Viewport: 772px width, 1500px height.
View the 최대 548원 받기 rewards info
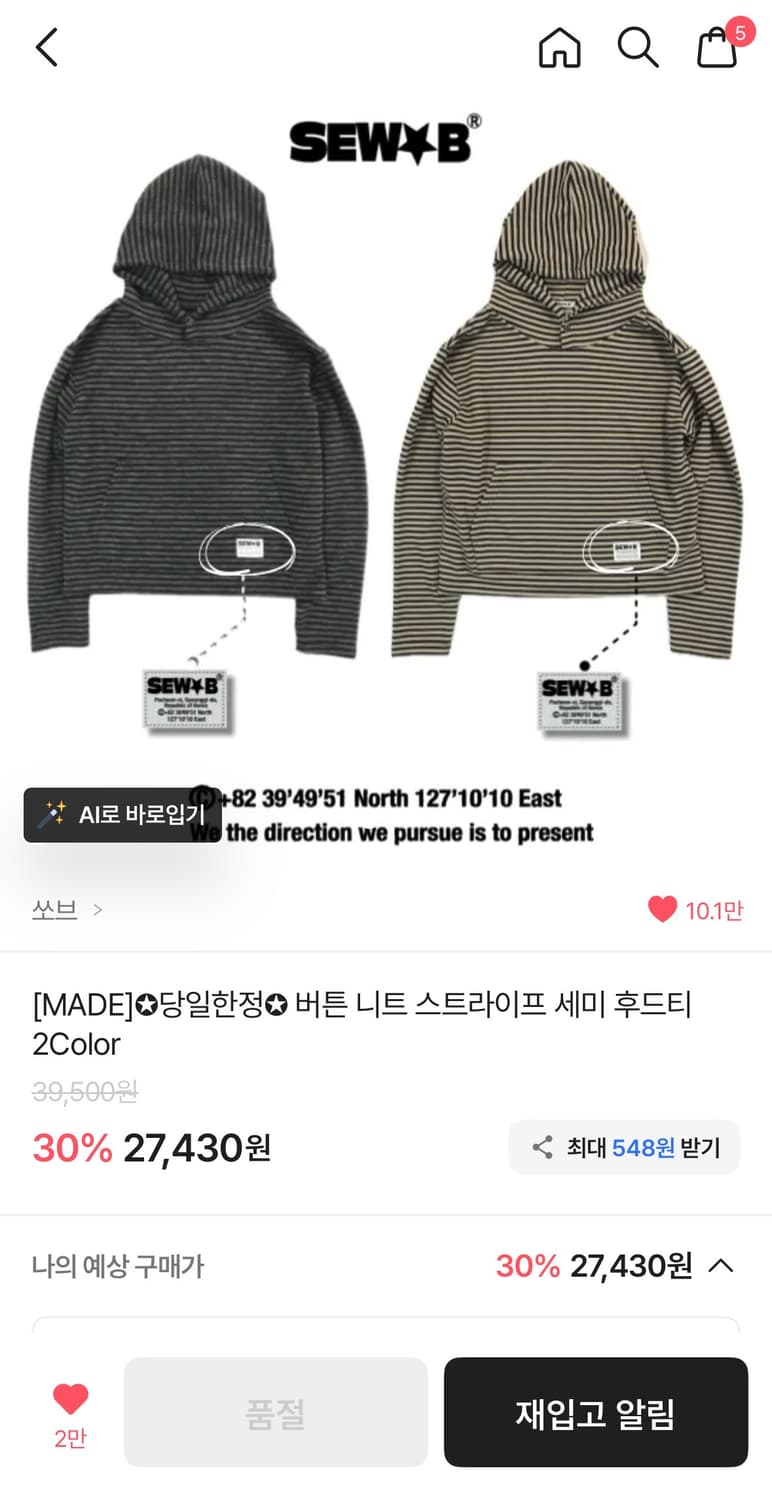pyautogui.click(x=624, y=1147)
